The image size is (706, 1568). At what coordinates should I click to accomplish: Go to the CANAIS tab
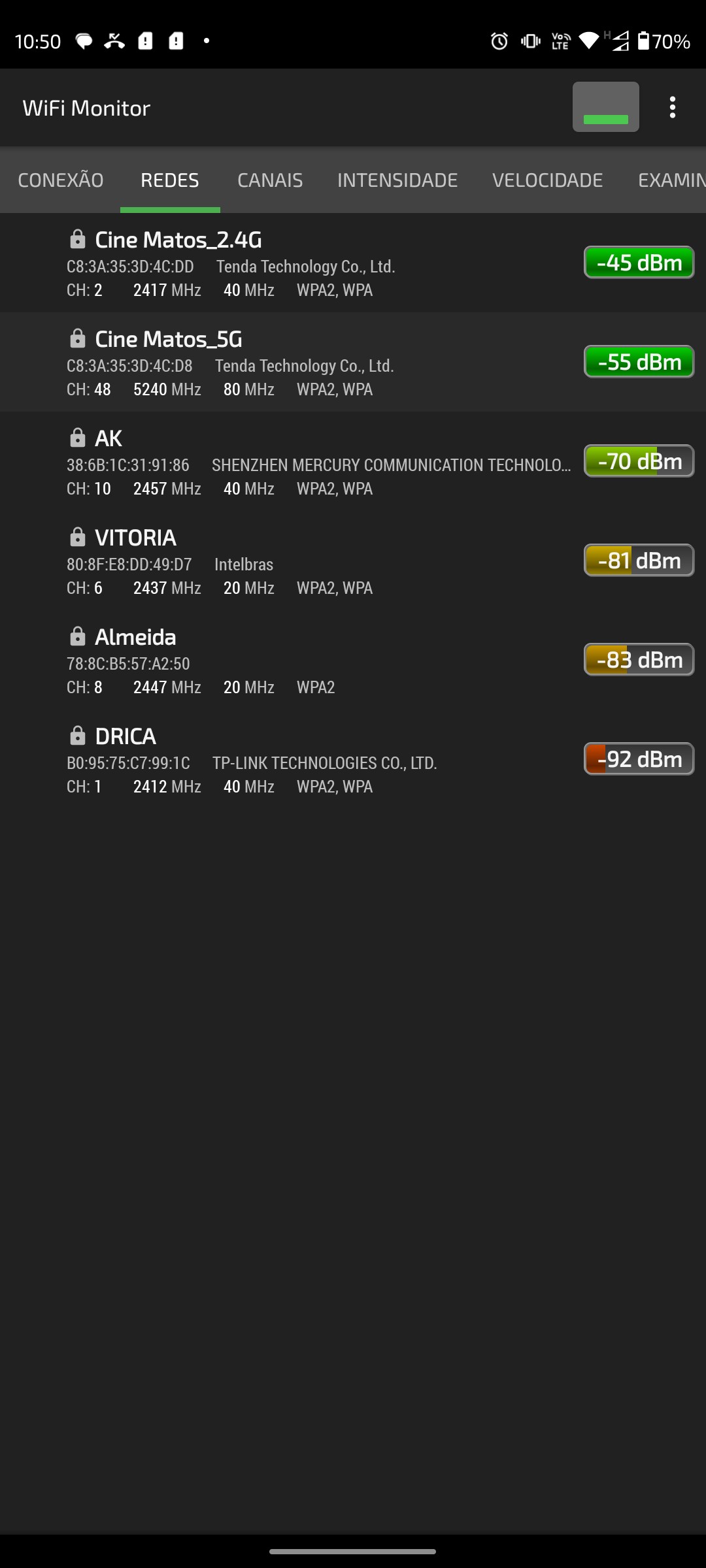(x=270, y=180)
